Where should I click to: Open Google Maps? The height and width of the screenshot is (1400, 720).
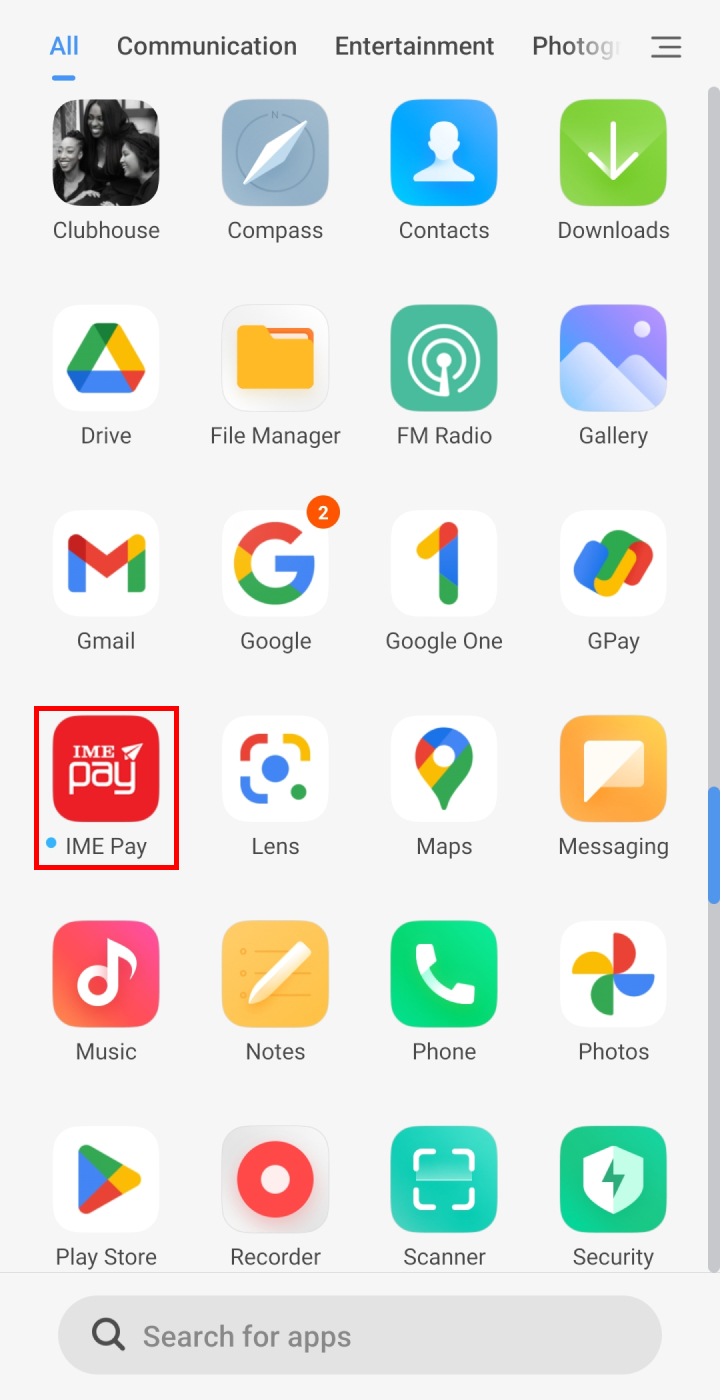(x=444, y=768)
